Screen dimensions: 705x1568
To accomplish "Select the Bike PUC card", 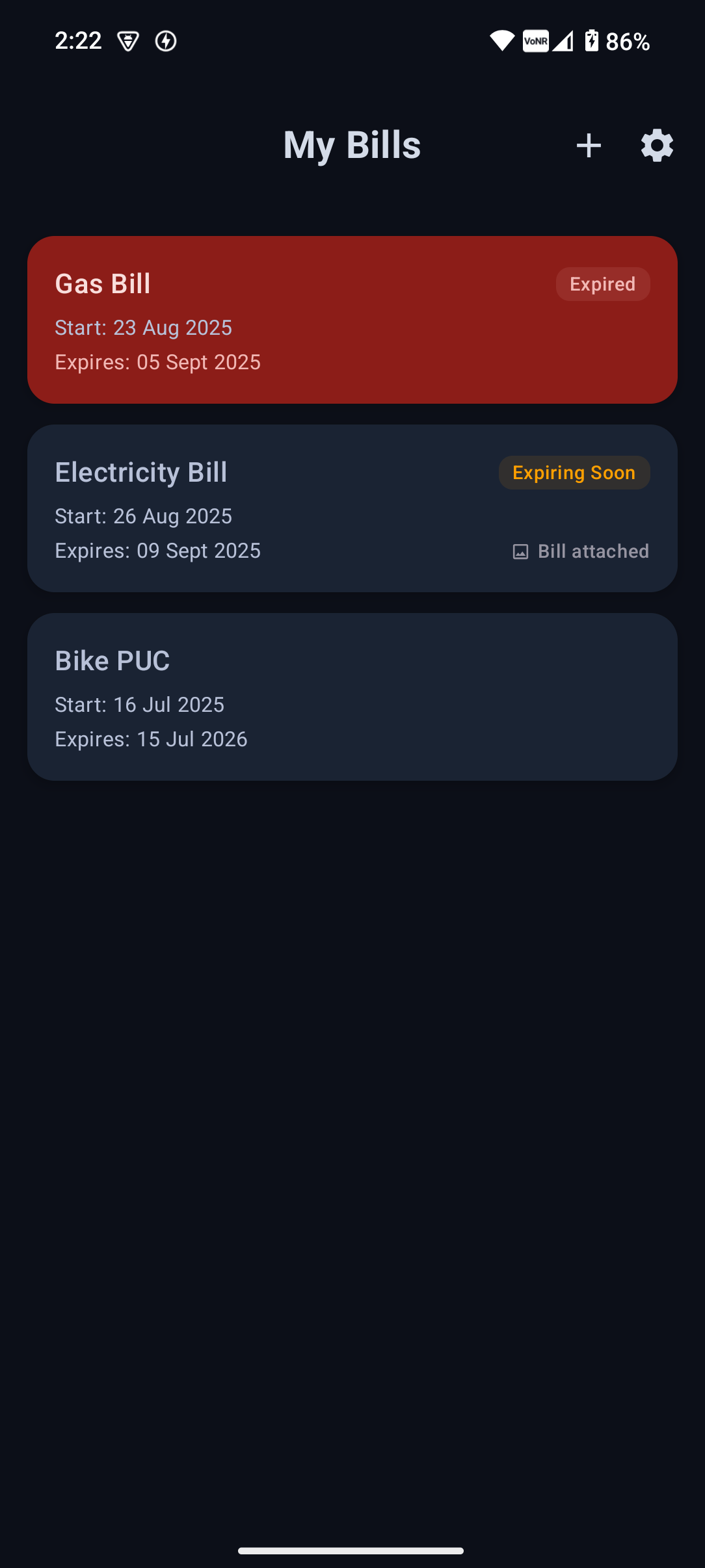I will click(x=352, y=697).
